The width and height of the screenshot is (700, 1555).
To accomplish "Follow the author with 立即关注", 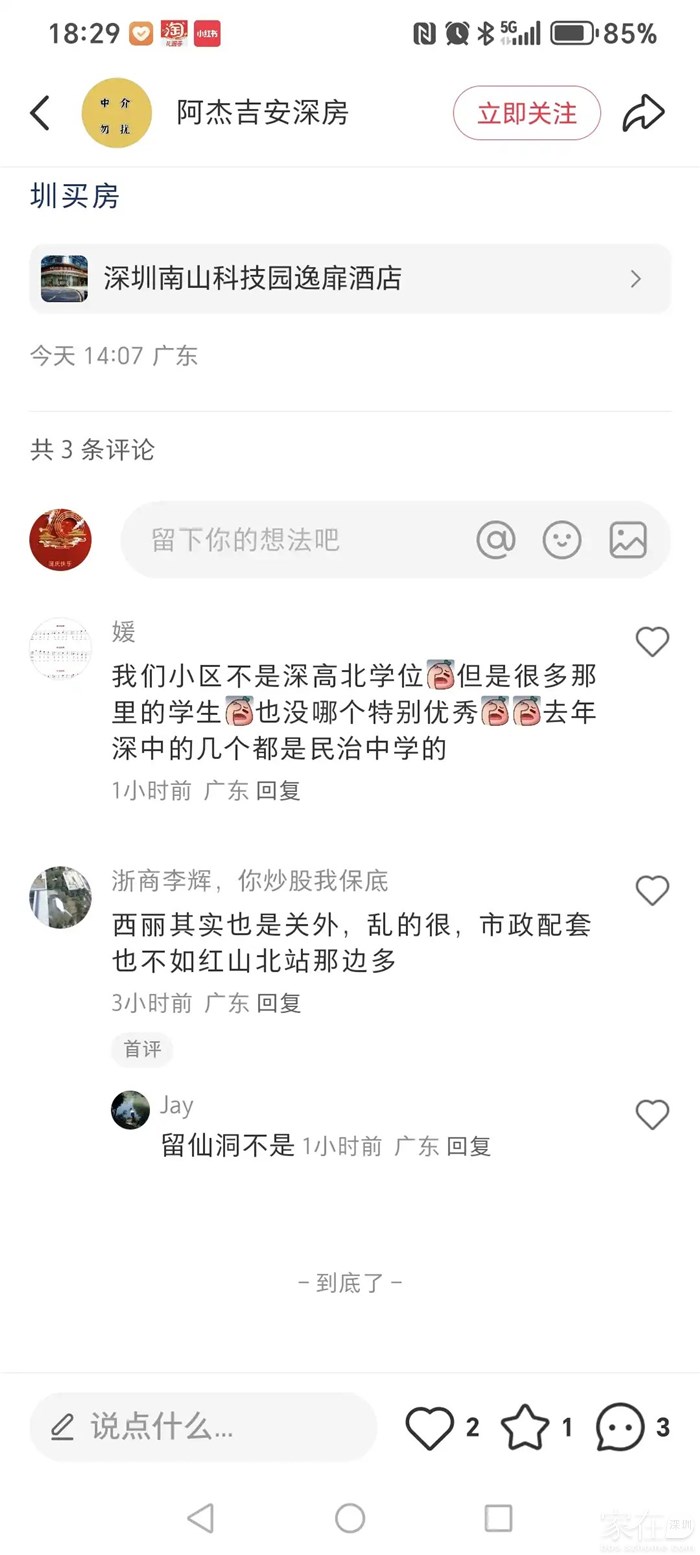I will point(526,113).
